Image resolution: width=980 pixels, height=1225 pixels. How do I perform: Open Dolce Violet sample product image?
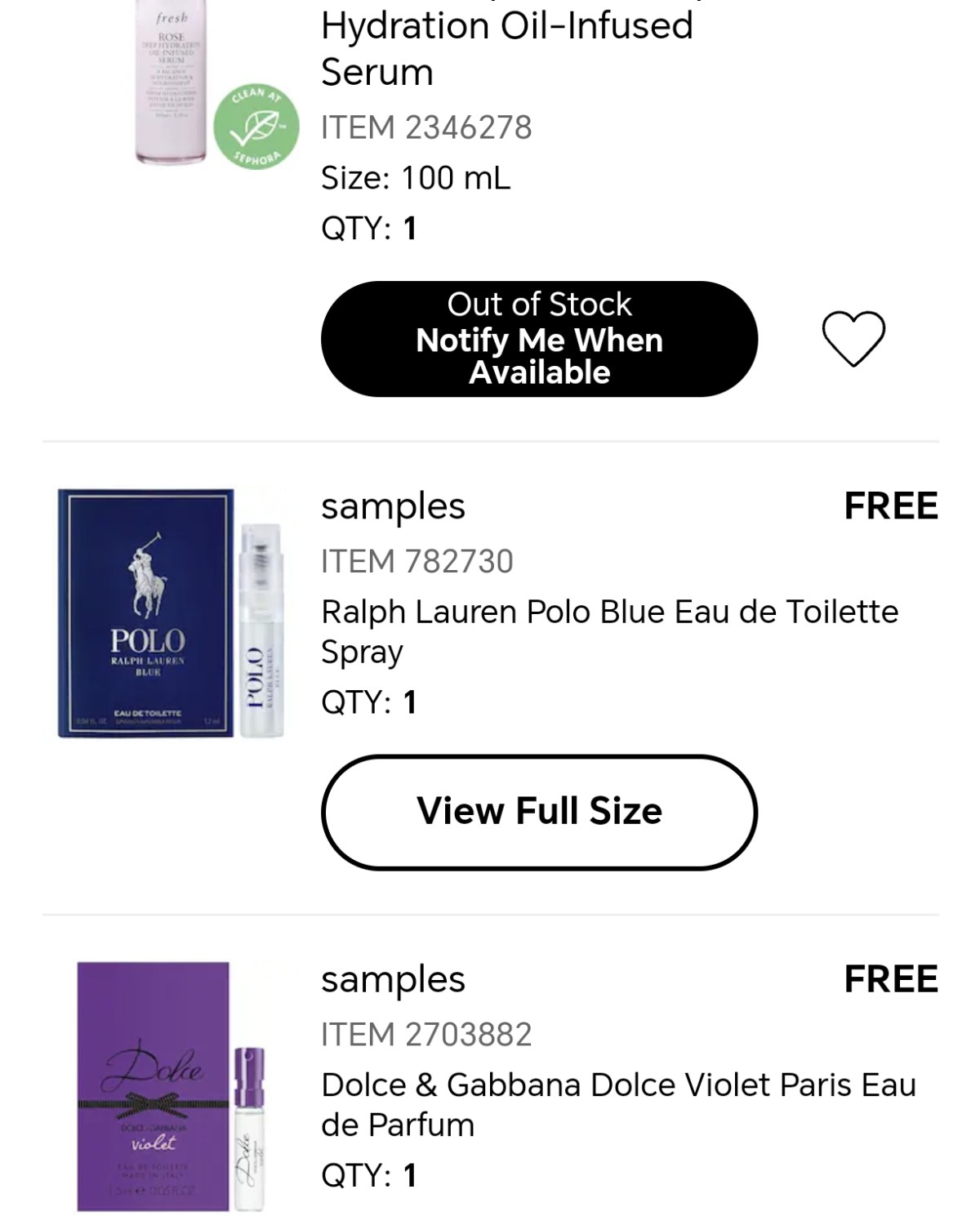click(170, 1086)
